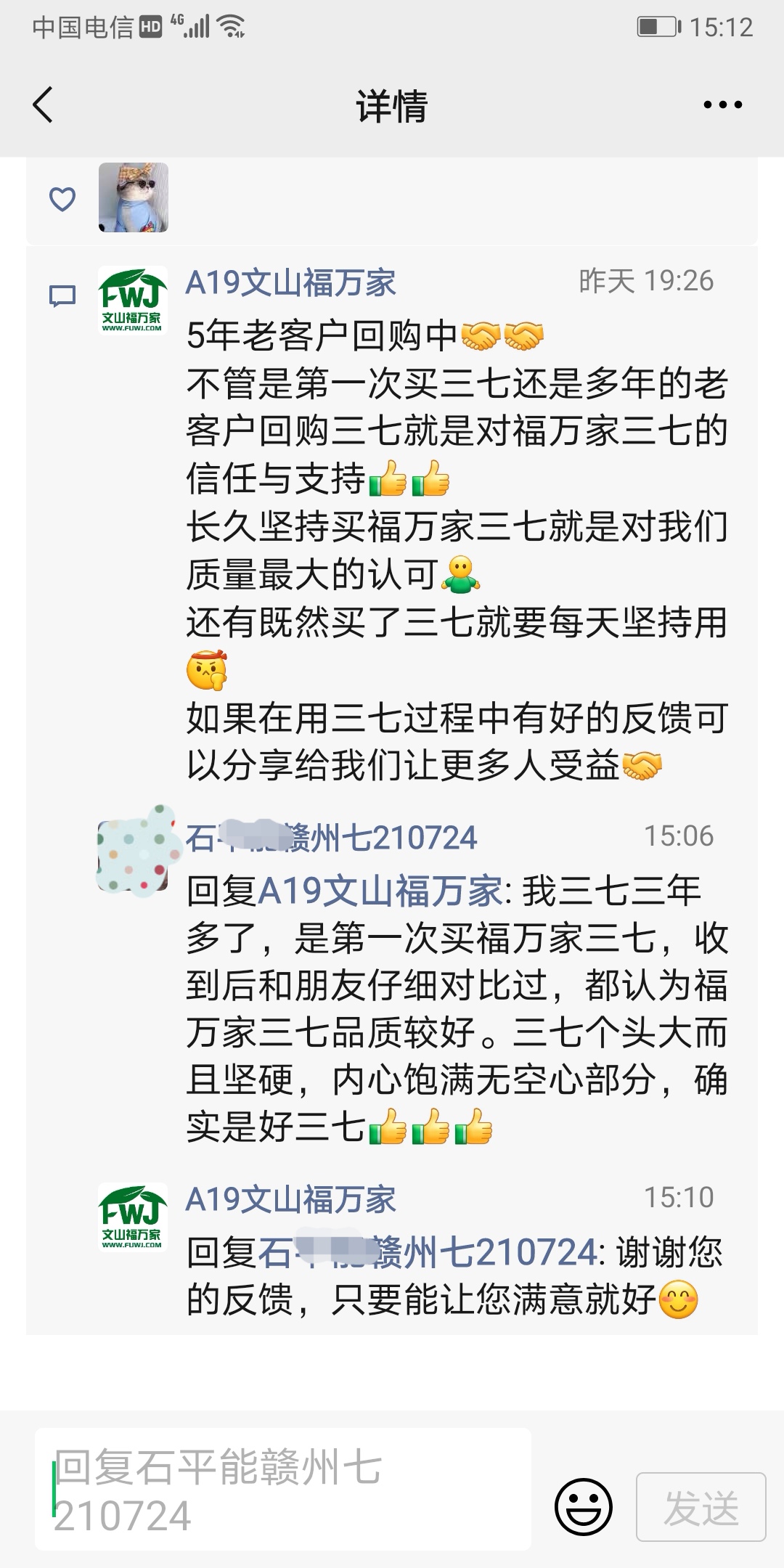Tap the 发送 send button
Image resolution: width=784 pixels, height=1568 pixels.
[x=701, y=1508]
